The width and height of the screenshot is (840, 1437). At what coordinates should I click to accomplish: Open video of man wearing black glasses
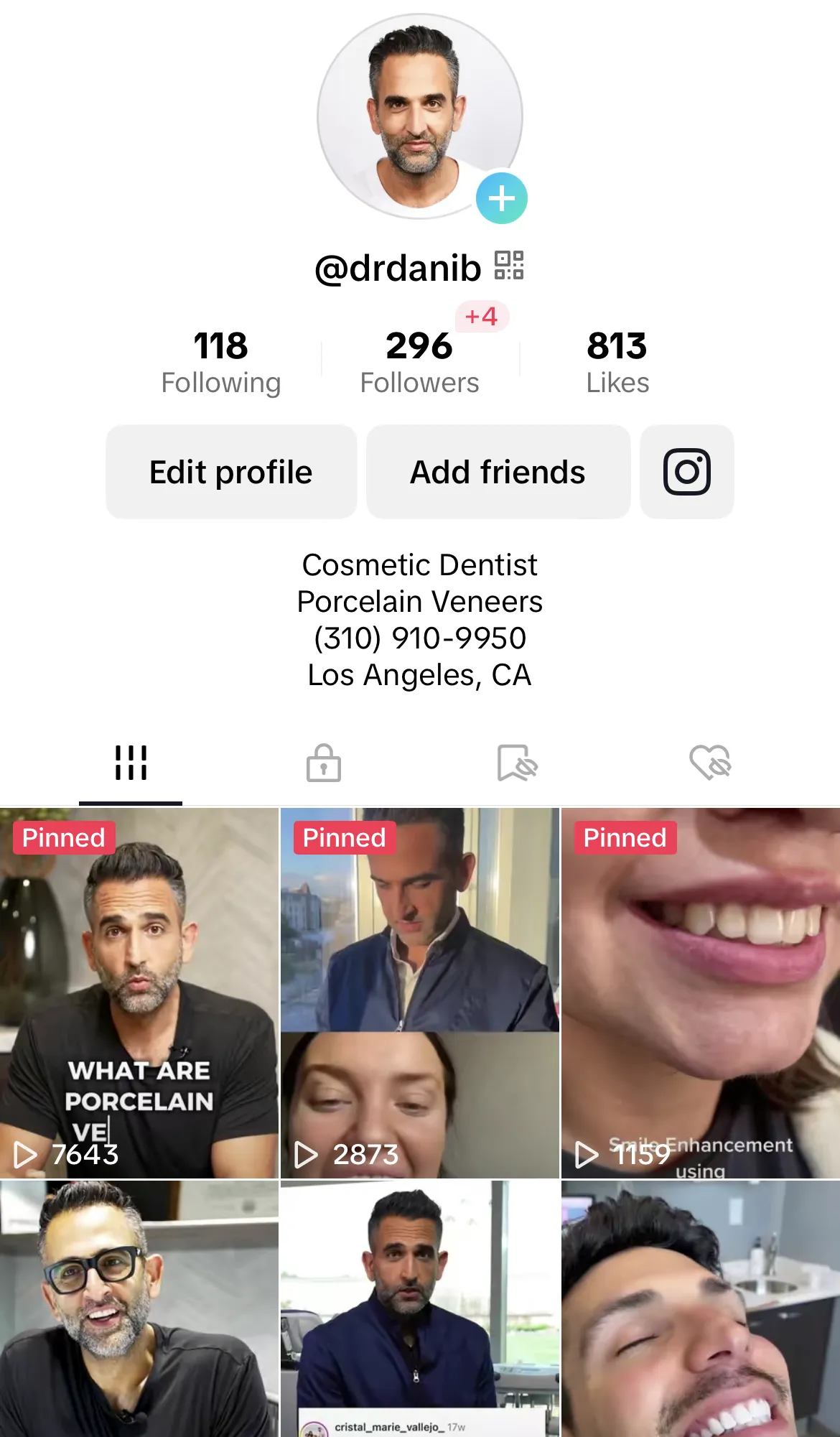coord(139,1308)
